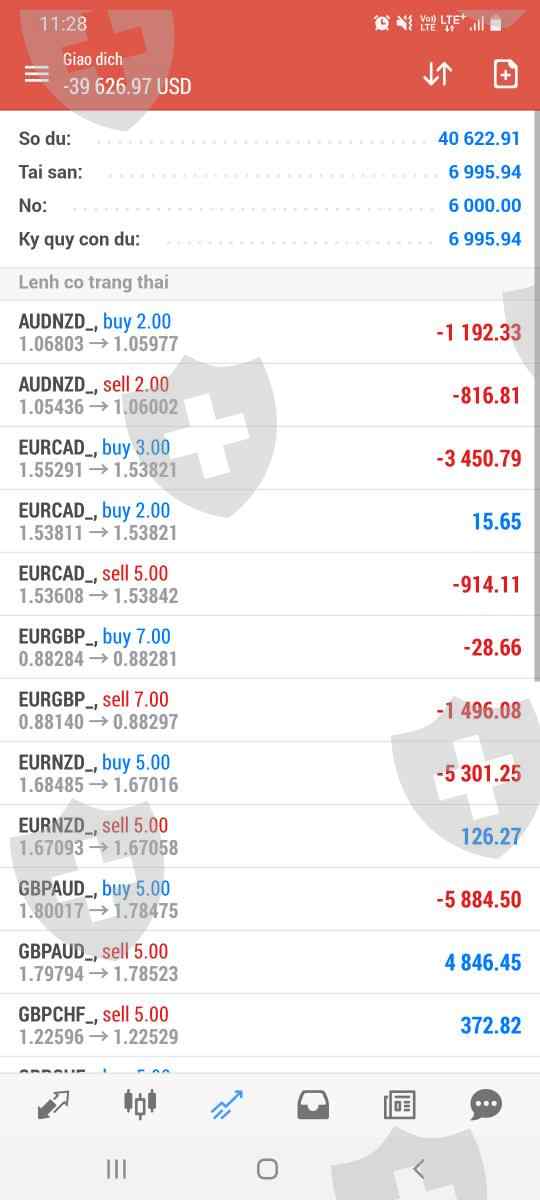Open the Chat messages tab

tap(486, 1104)
